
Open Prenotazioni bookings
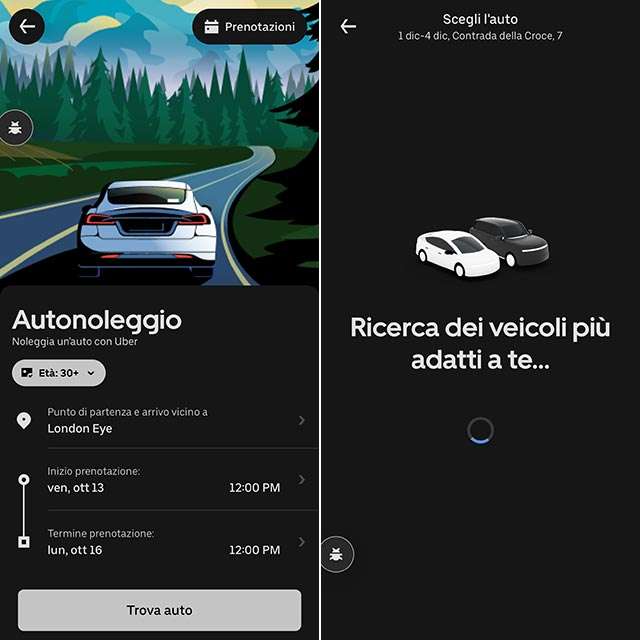[x=248, y=27]
